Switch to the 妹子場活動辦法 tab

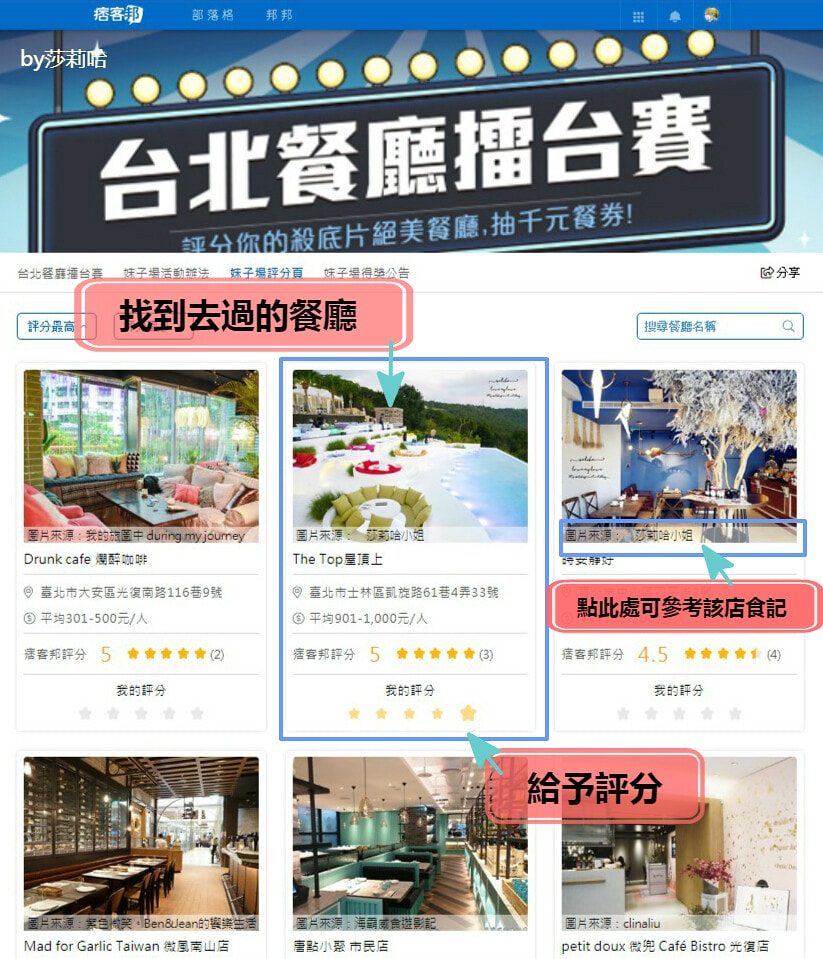point(166,273)
